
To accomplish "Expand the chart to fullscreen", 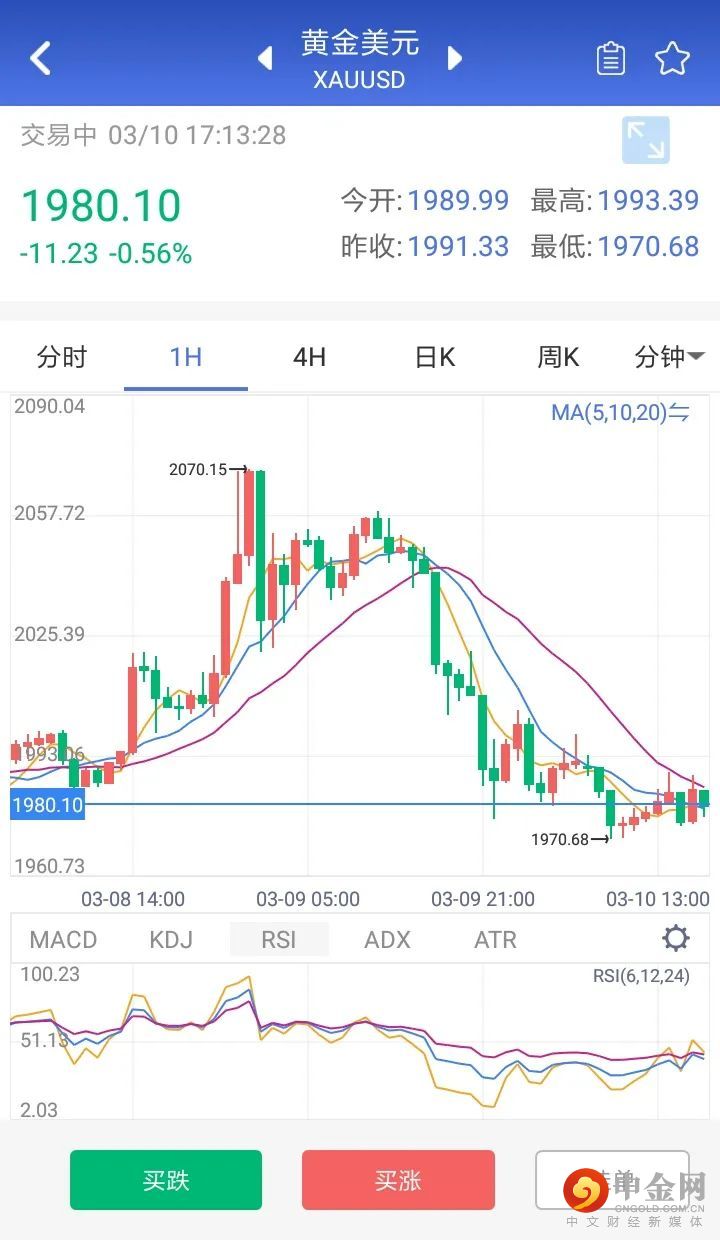I will (645, 140).
